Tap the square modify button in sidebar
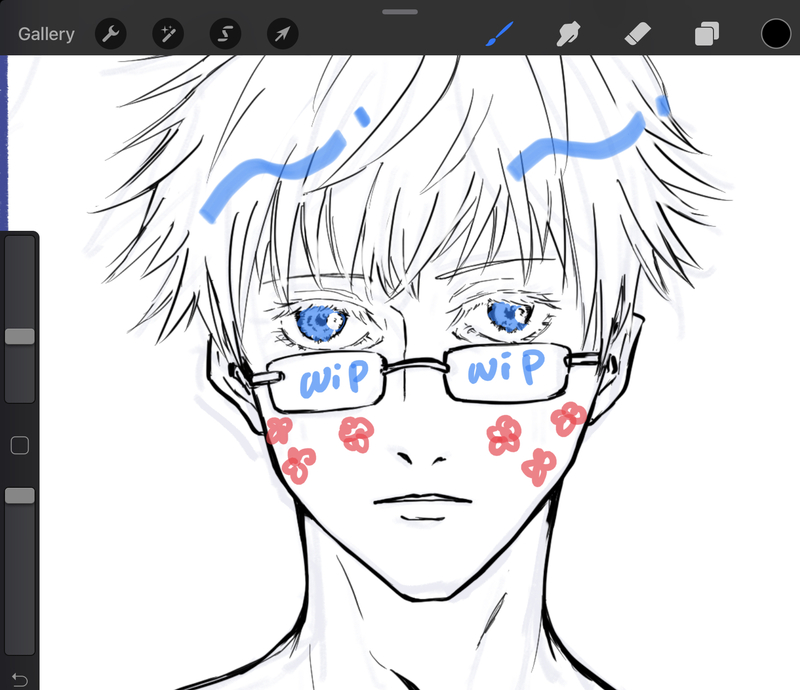Viewport: 800px width, 690px height. [19, 446]
